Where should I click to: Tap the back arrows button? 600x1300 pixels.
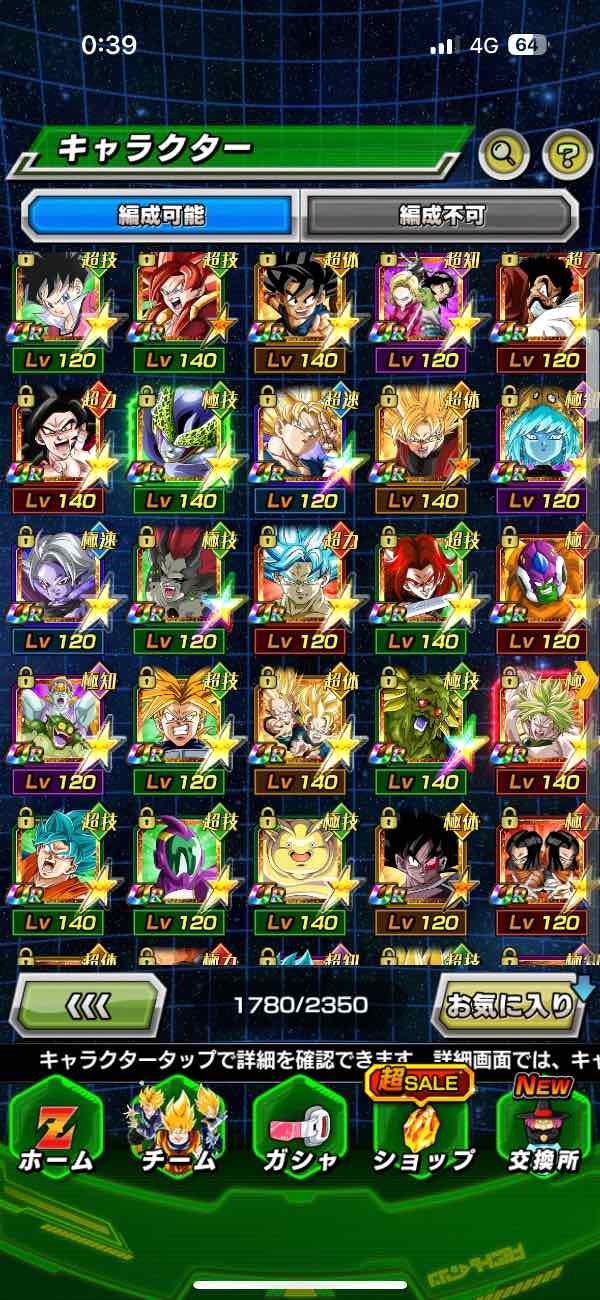pos(88,1004)
